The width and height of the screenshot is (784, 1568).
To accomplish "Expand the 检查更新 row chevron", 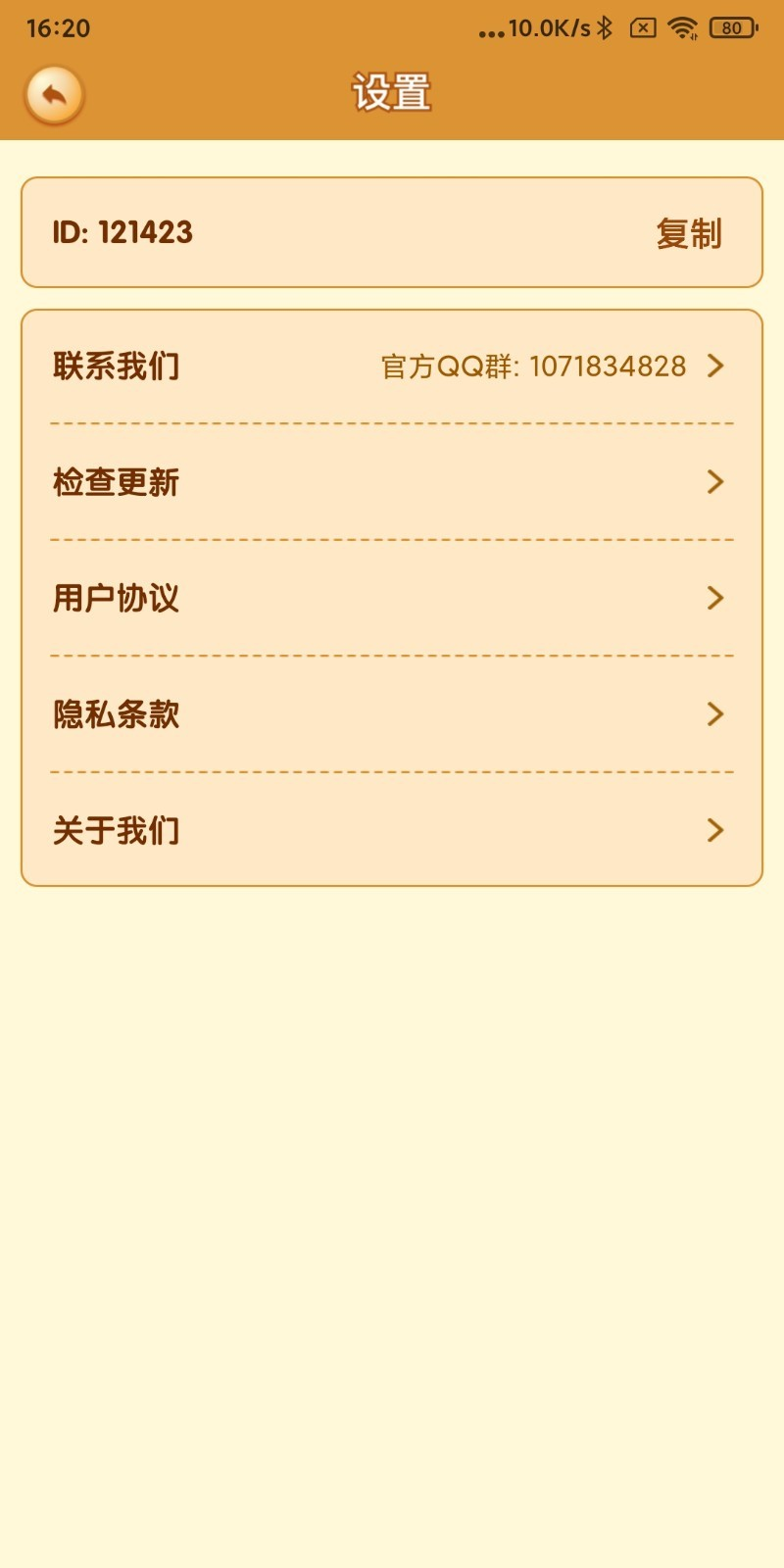I will coord(715,481).
